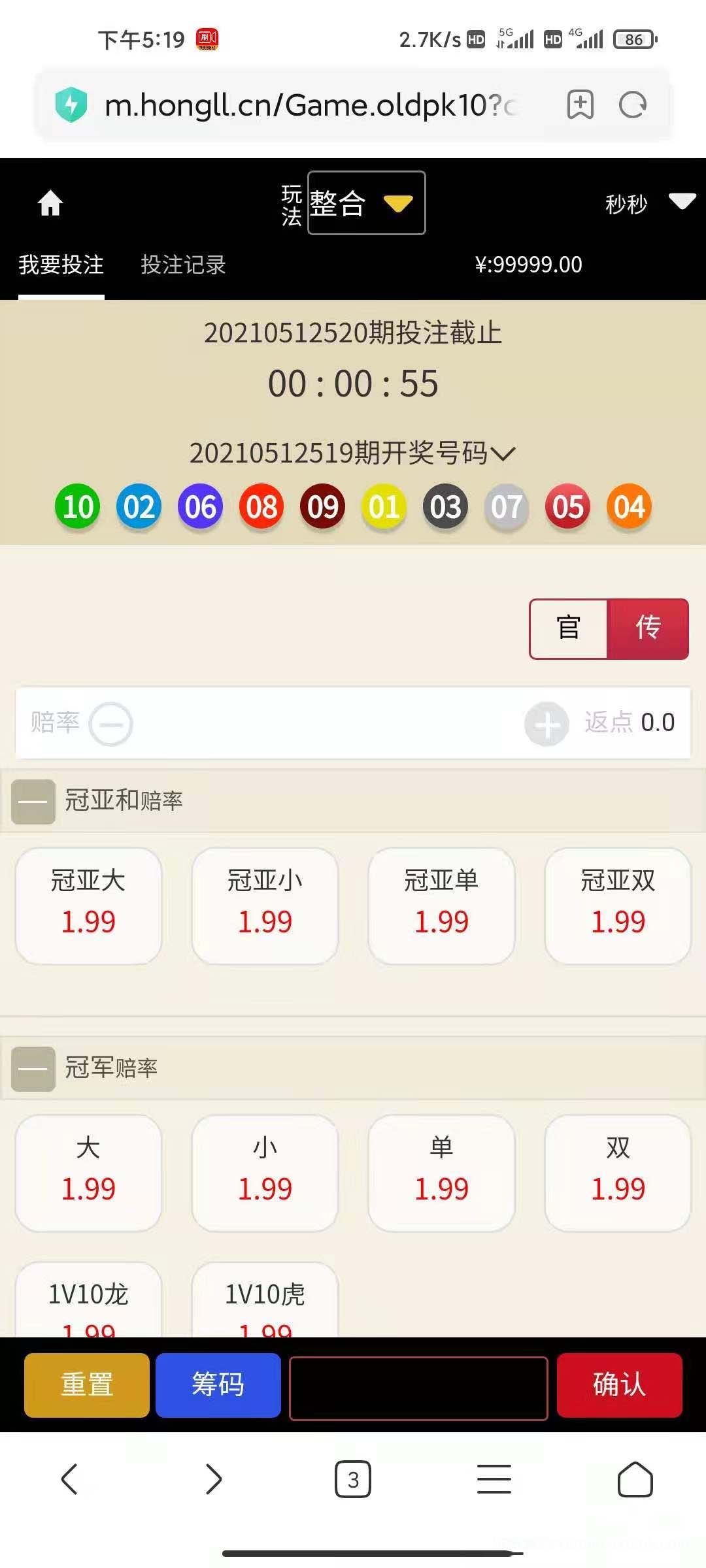Decrease the 赔率 with the minus button
This screenshot has height=1568, width=706.
(x=111, y=724)
